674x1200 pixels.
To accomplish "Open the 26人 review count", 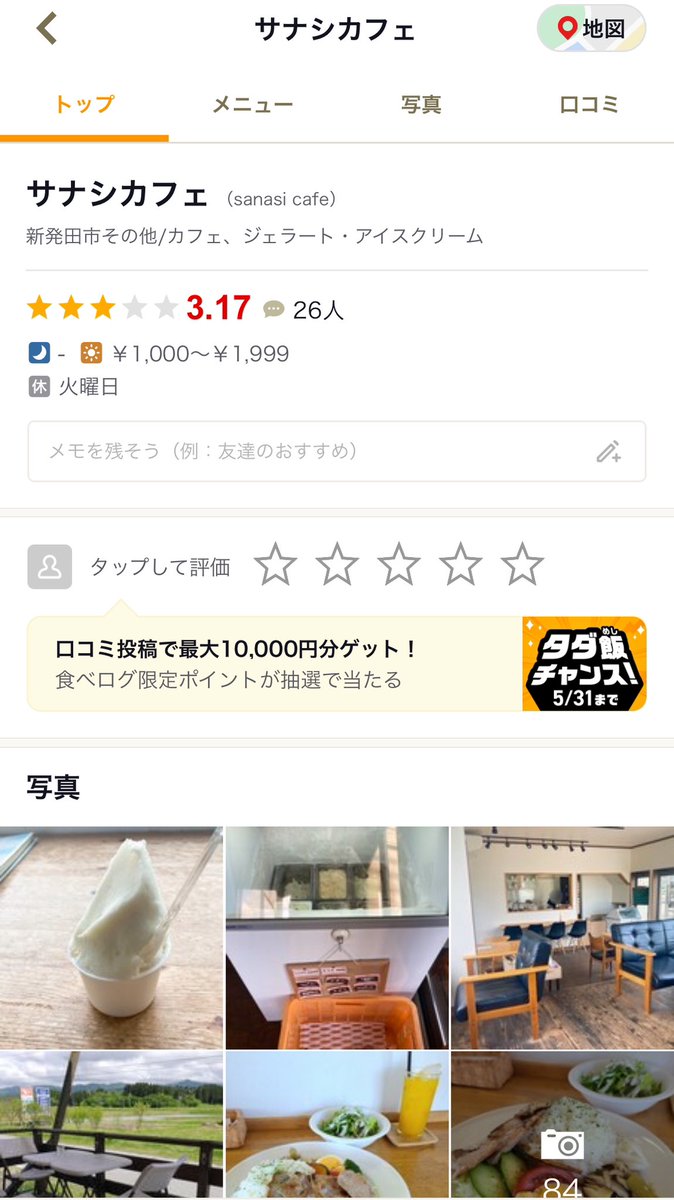I will [x=305, y=310].
